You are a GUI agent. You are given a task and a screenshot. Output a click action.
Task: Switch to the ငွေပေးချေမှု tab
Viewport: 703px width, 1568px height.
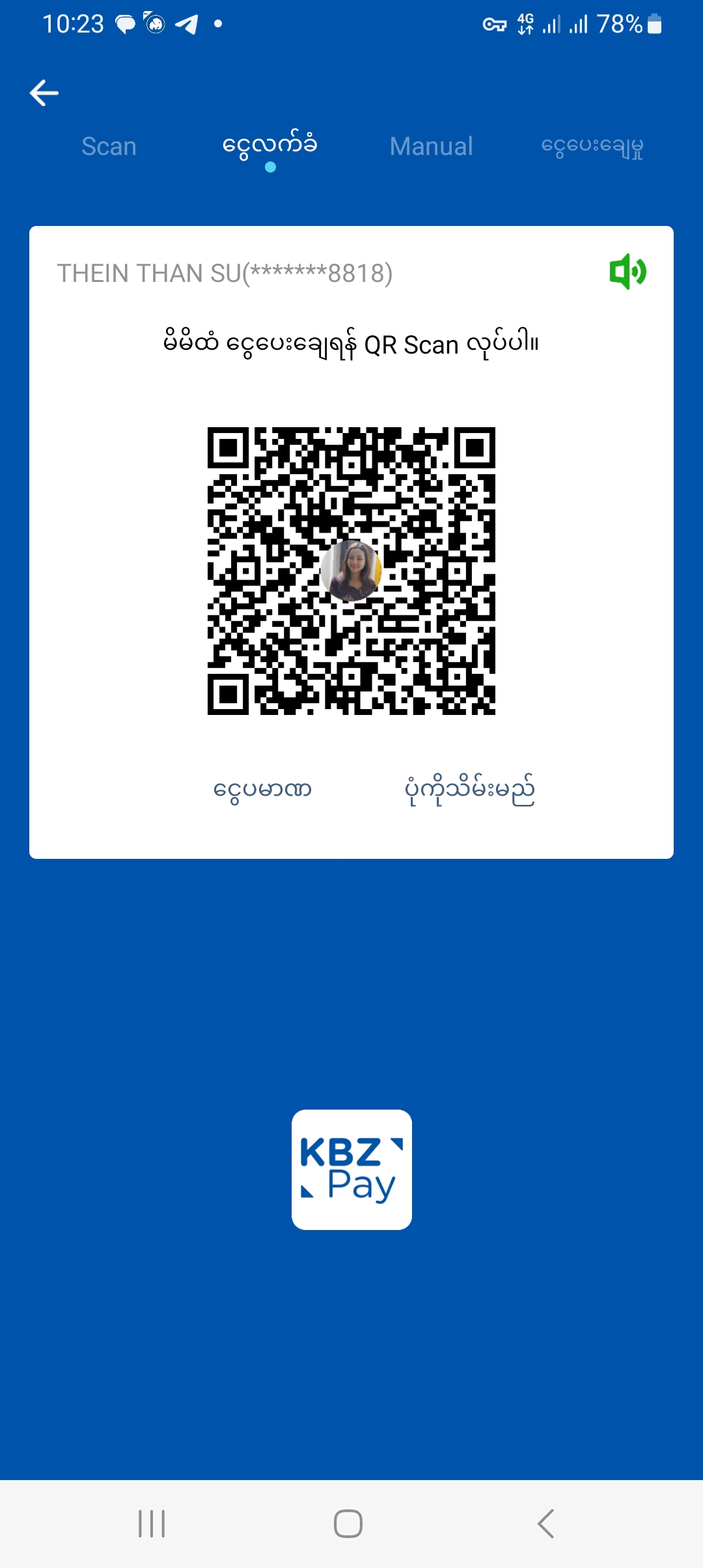click(592, 147)
